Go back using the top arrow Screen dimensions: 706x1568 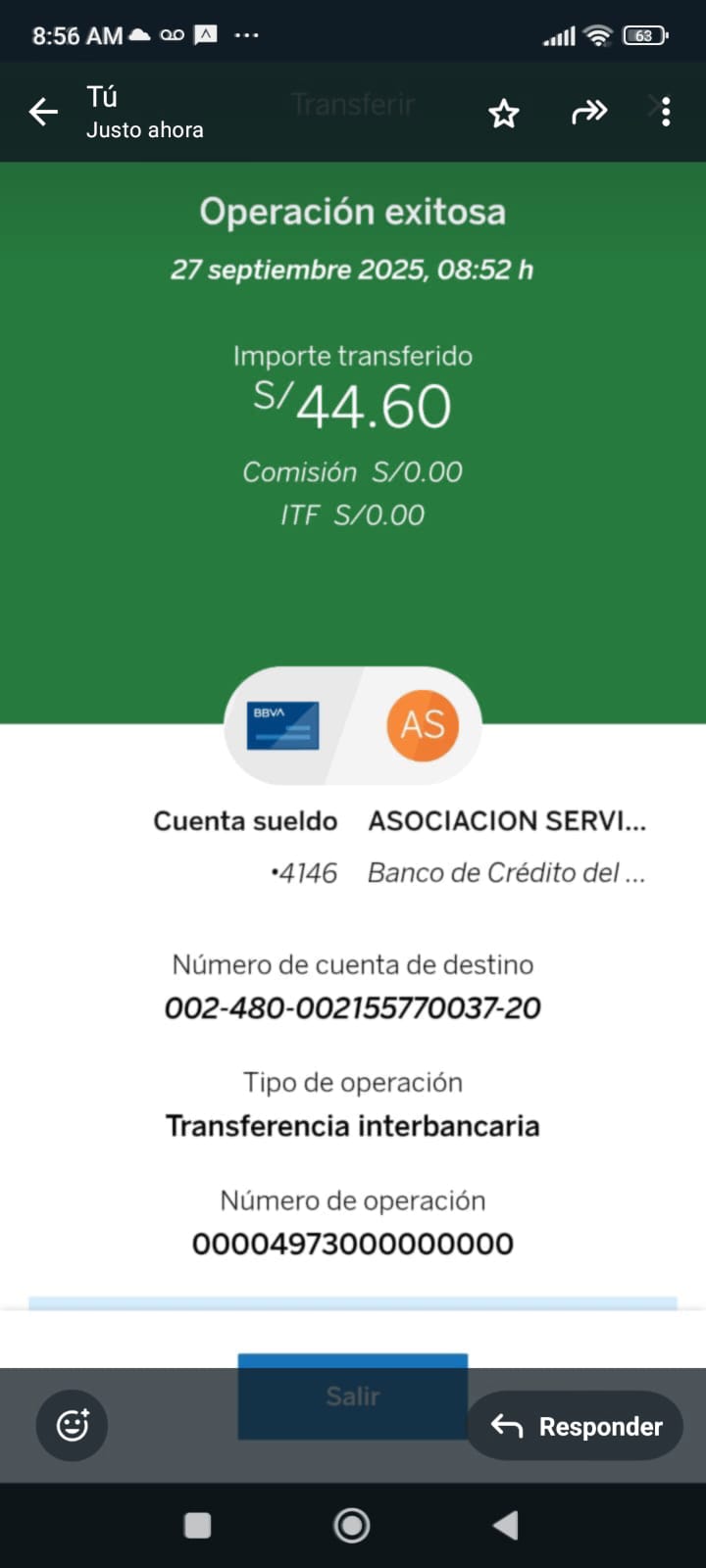tap(43, 113)
